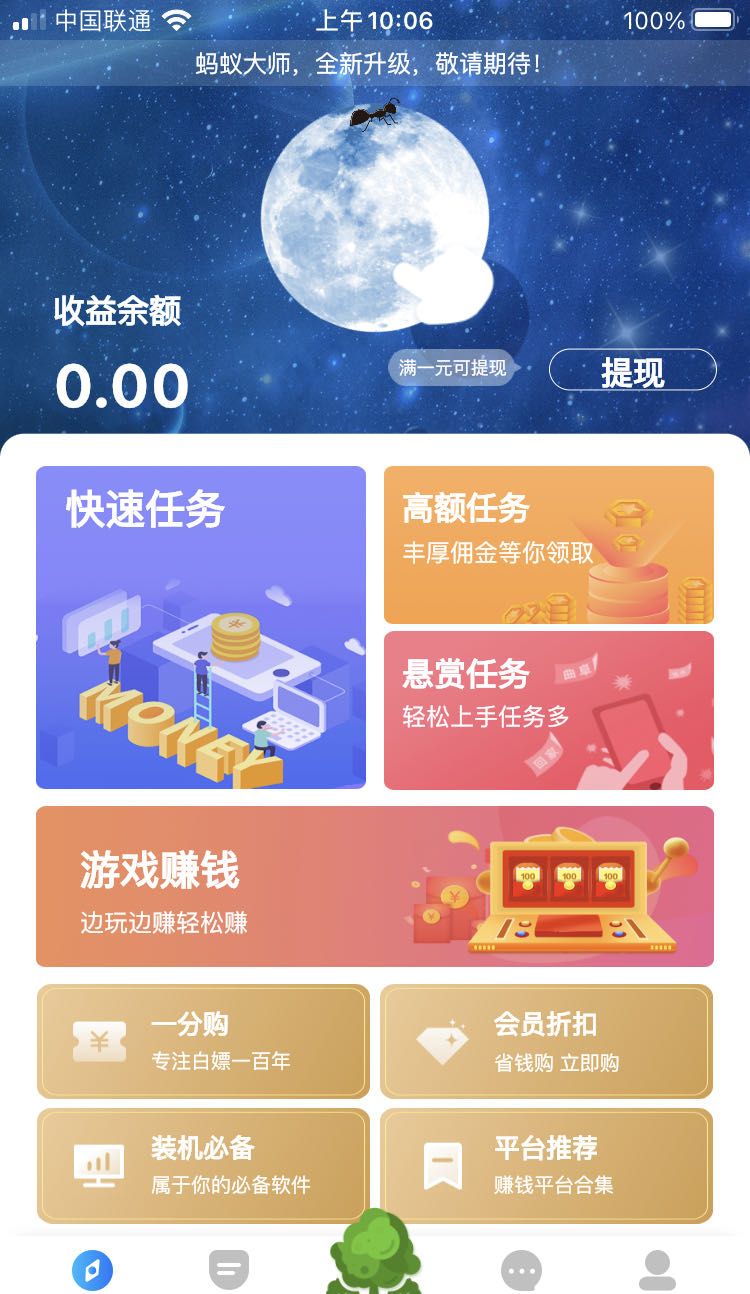This screenshot has width=750, height=1294.
Task: Tap the 提现 (withdraw) button
Action: (634, 370)
